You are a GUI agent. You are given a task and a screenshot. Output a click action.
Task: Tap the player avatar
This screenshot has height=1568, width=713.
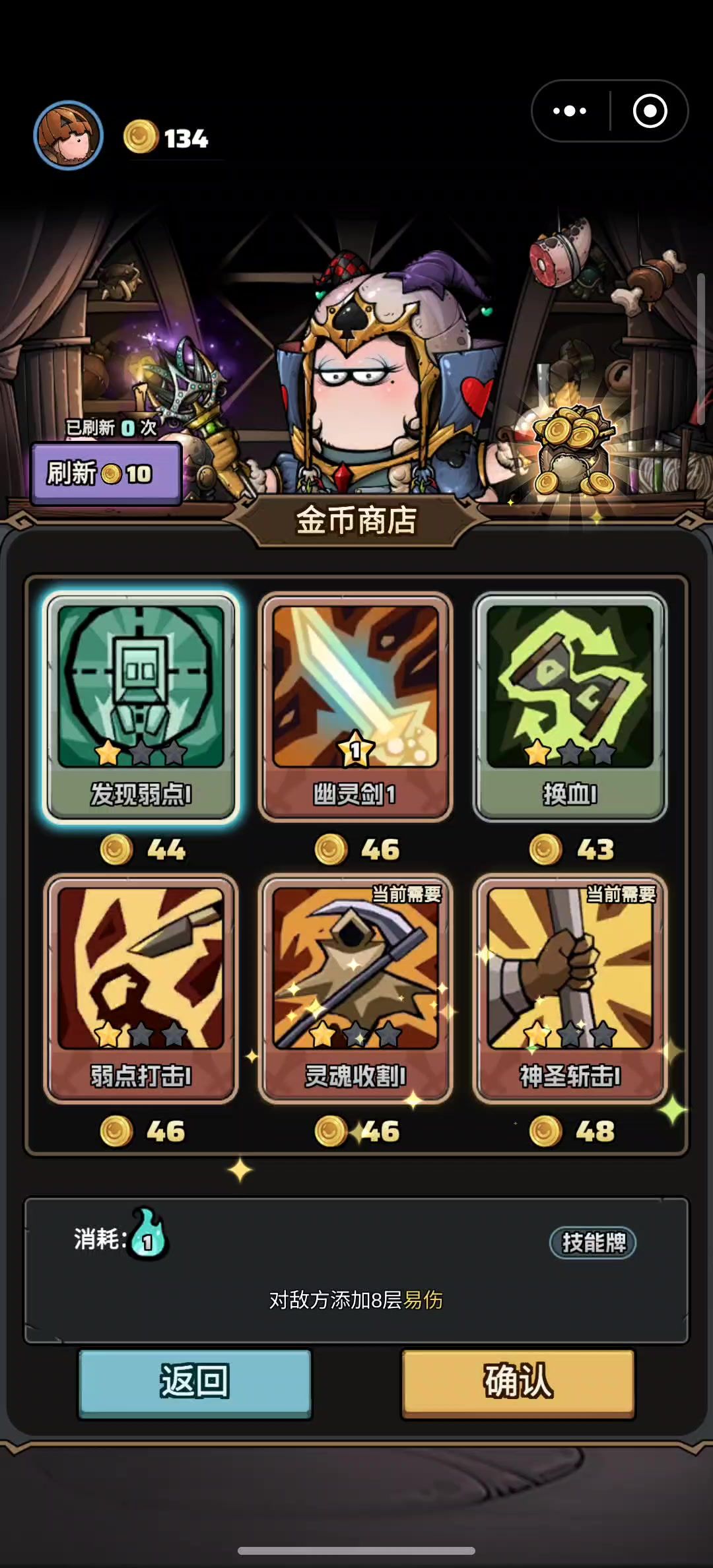[x=69, y=135]
